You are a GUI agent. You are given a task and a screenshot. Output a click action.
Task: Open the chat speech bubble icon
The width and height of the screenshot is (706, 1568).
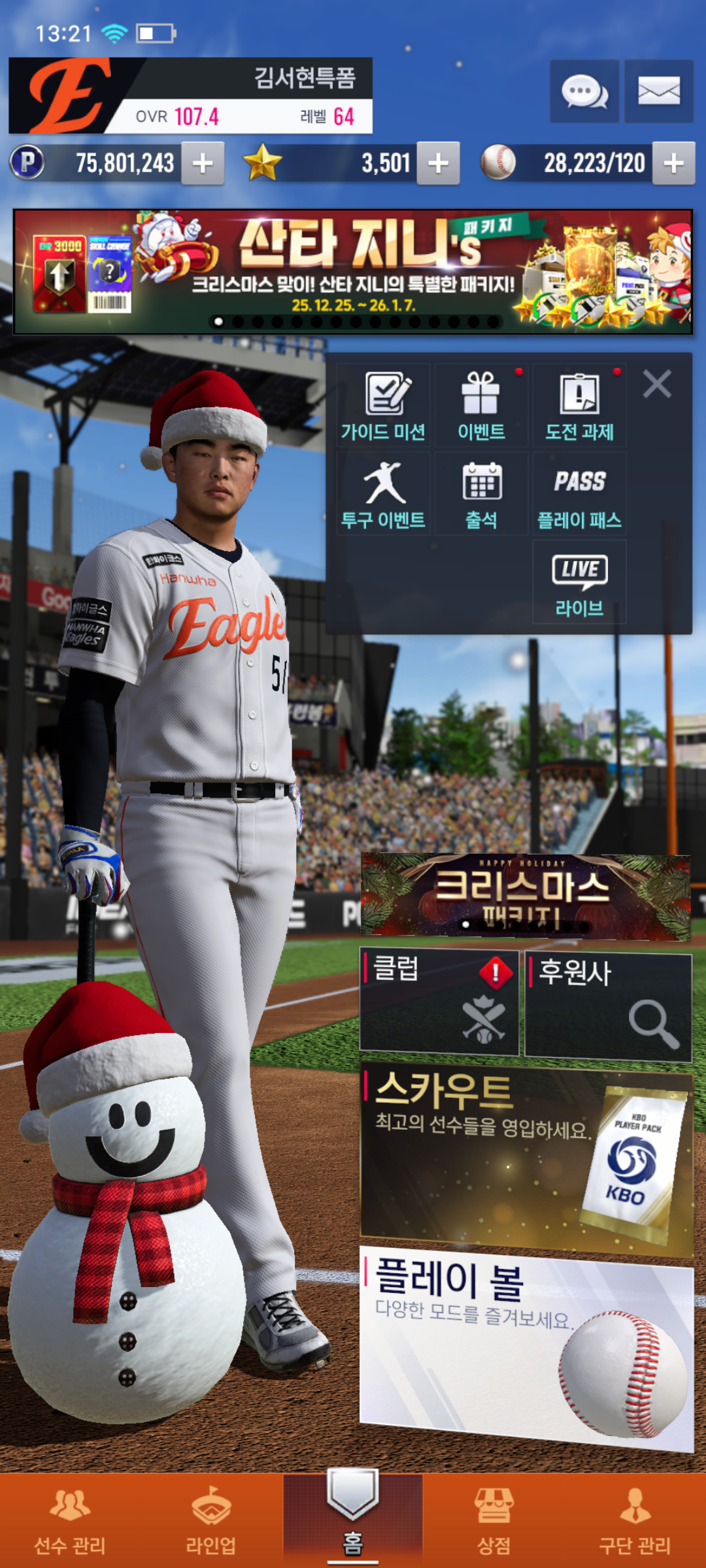pos(584,91)
